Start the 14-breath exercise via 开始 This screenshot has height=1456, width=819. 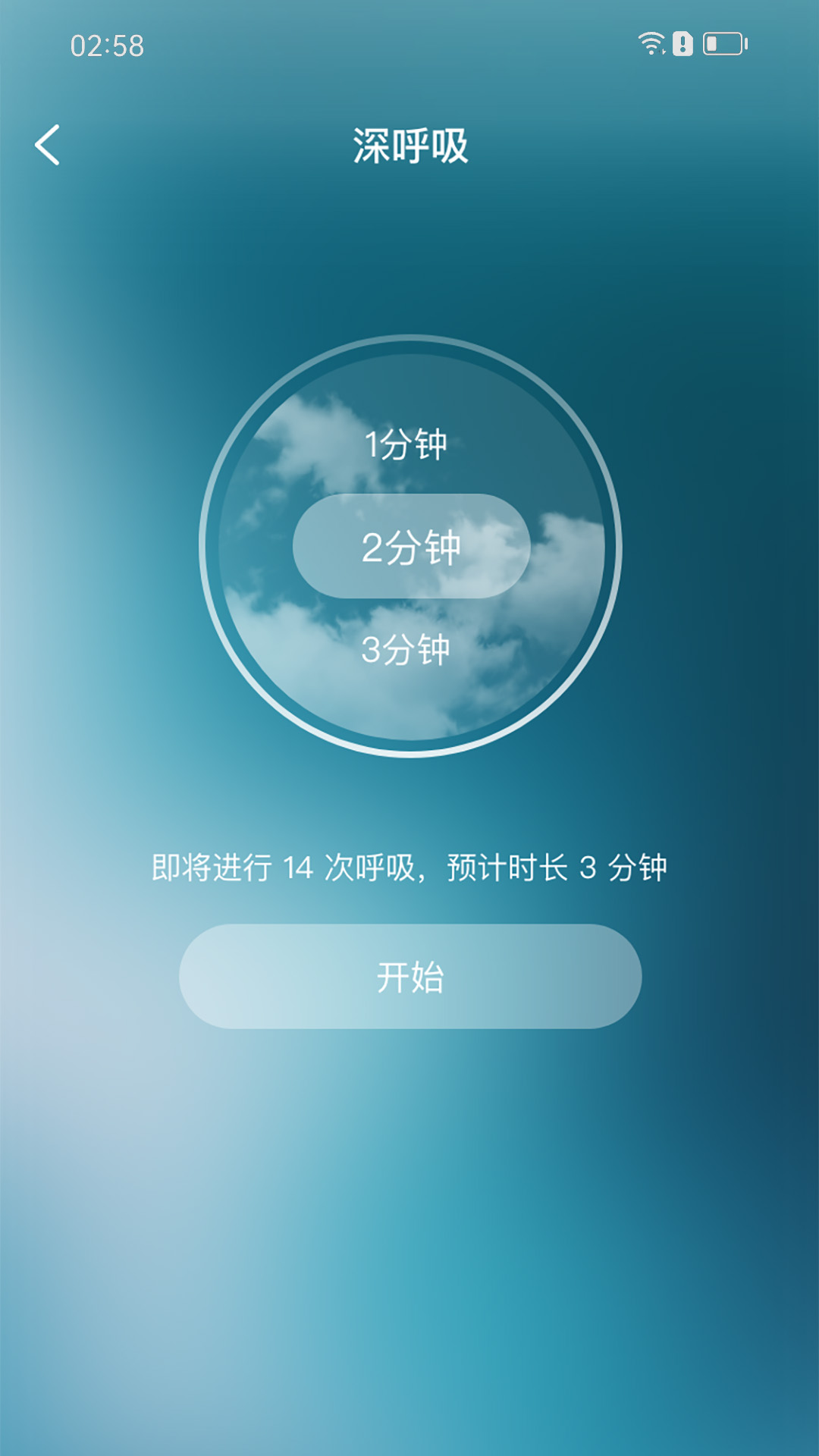[409, 977]
